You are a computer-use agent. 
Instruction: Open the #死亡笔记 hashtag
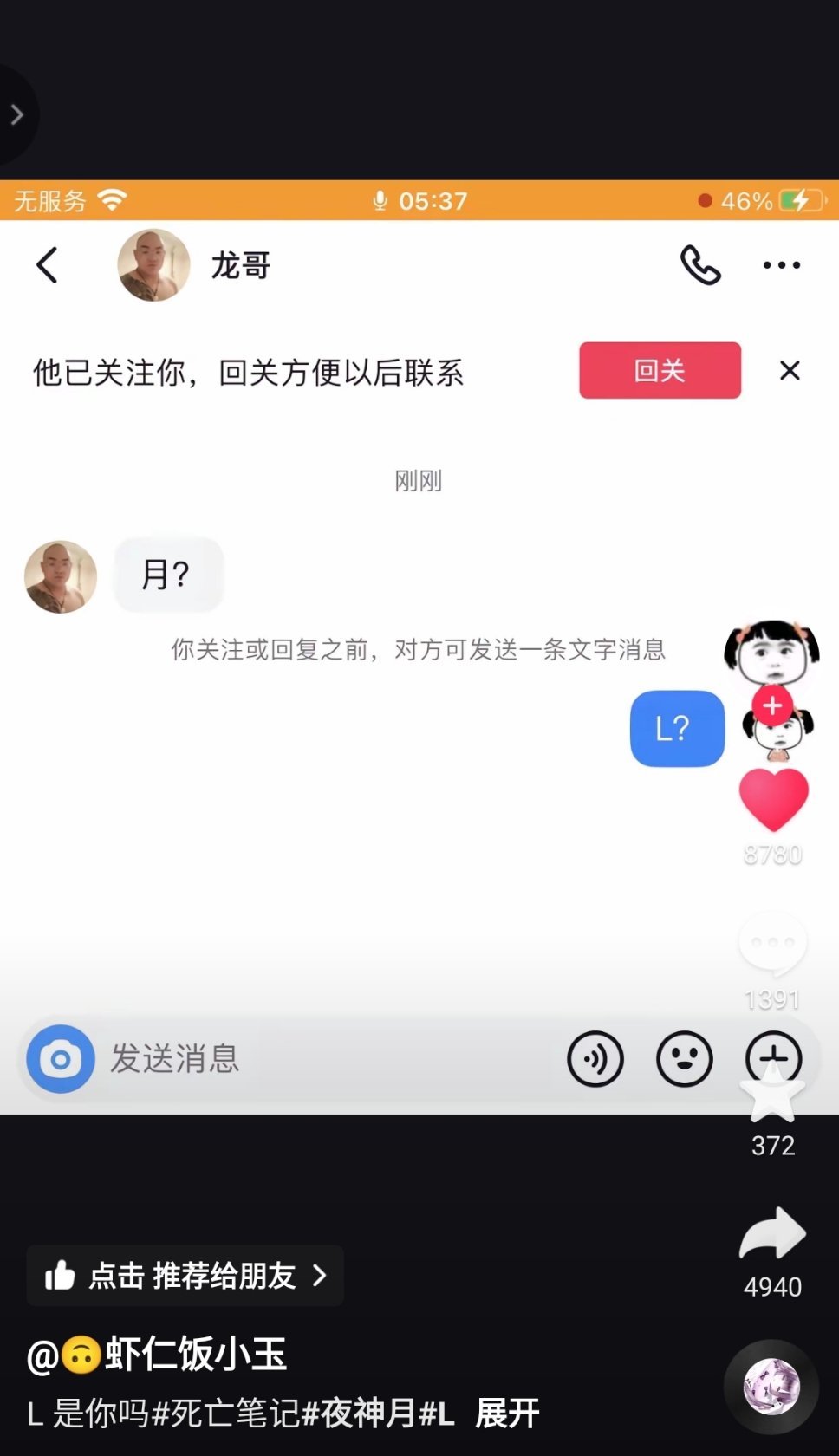(225, 1414)
